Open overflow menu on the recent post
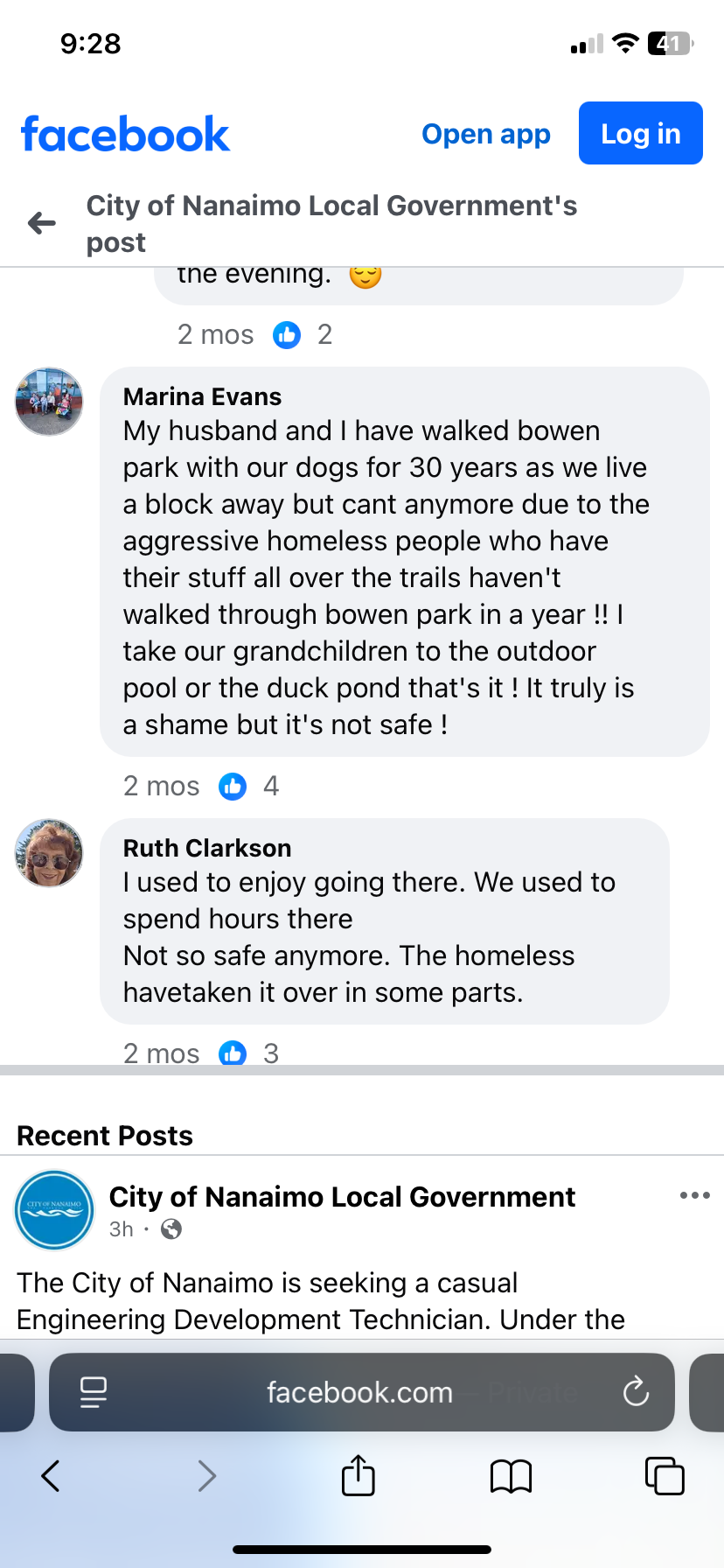The width and height of the screenshot is (724, 1568). pos(694,1195)
